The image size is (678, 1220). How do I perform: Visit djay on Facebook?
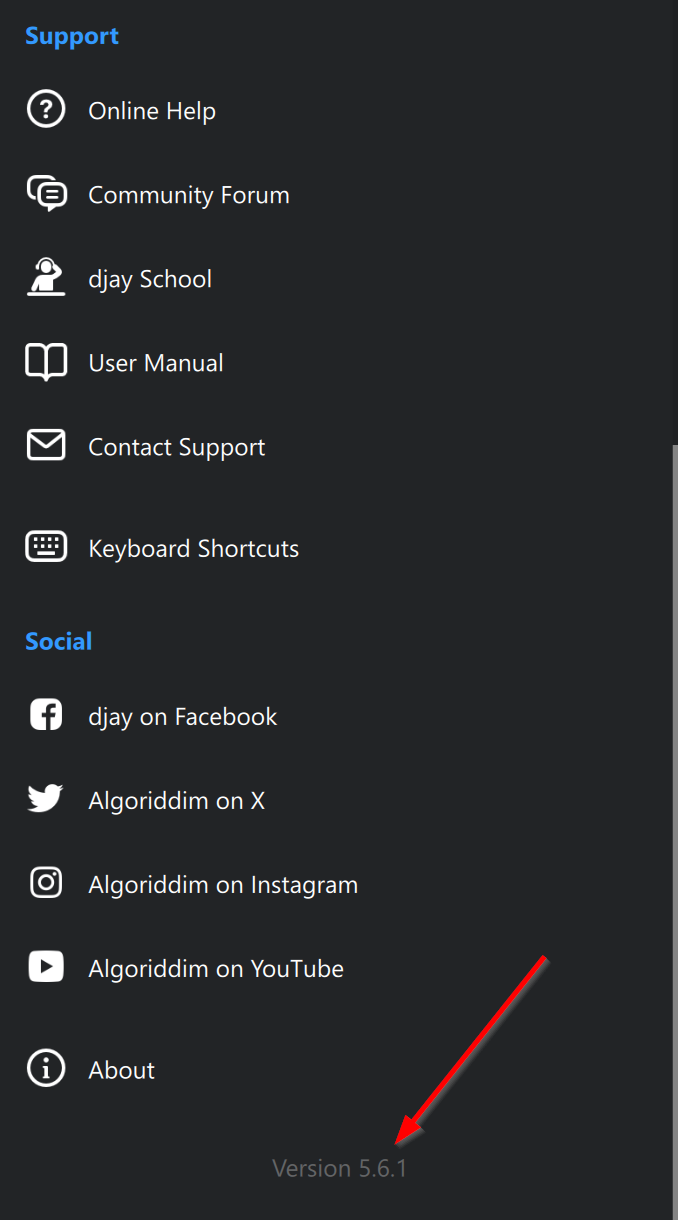pyautogui.click(x=182, y=717)
